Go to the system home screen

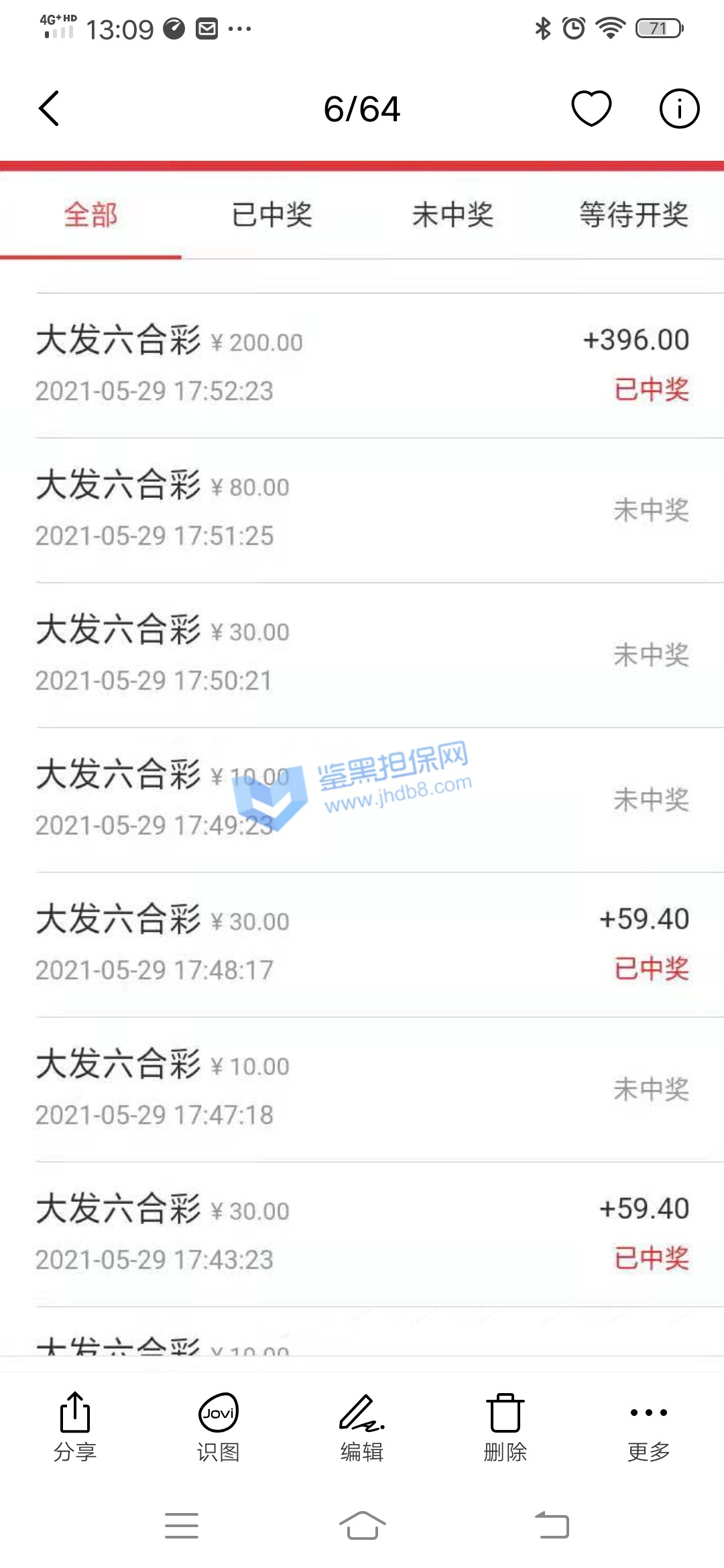(362, 1525)
